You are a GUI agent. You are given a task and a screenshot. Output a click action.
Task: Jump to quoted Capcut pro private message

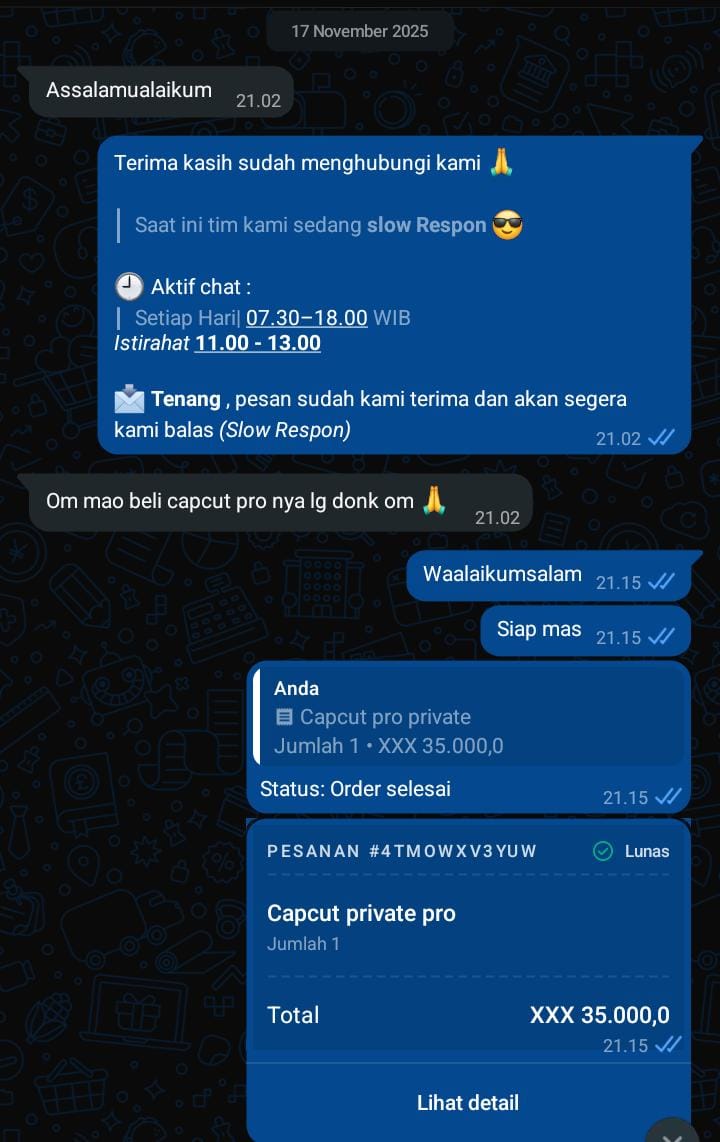pyautogui.click(x=467, y=717)
